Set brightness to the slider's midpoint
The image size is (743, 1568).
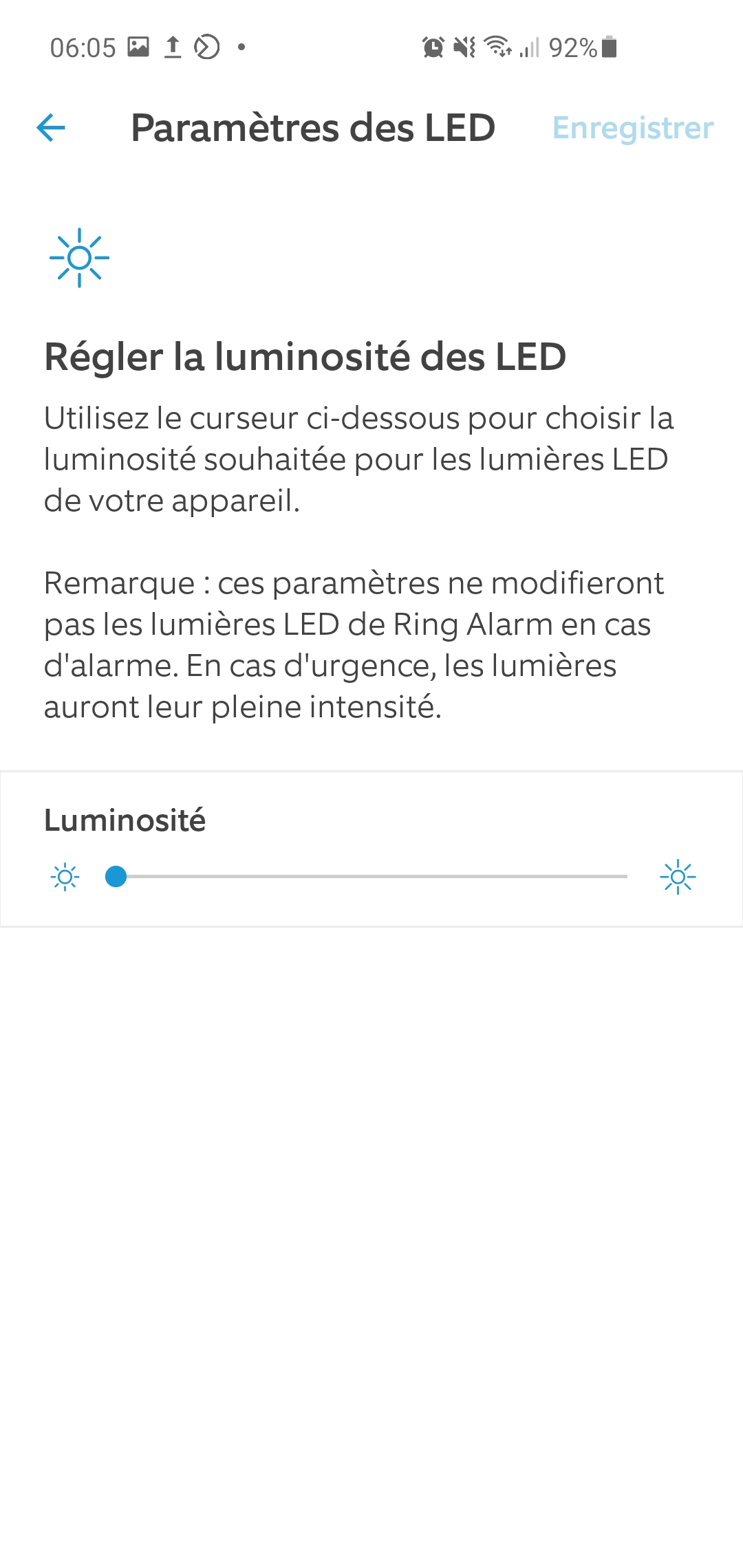pyautogui.click(x=371, y=877)
